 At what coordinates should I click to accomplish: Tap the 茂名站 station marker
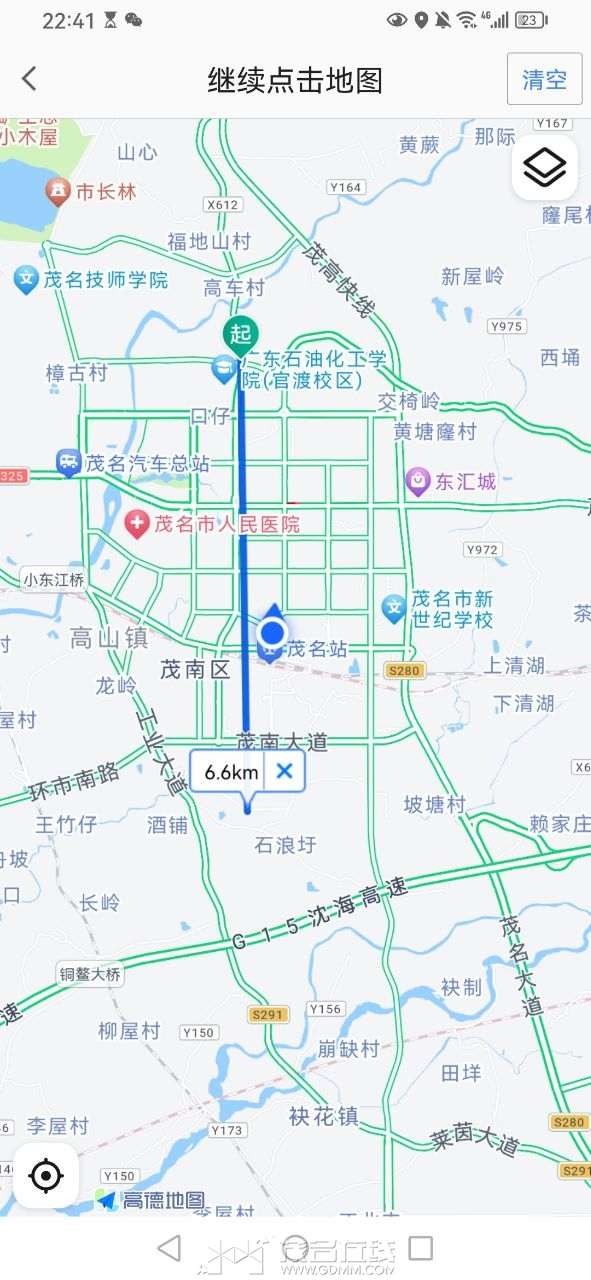[x=270, y=652]
